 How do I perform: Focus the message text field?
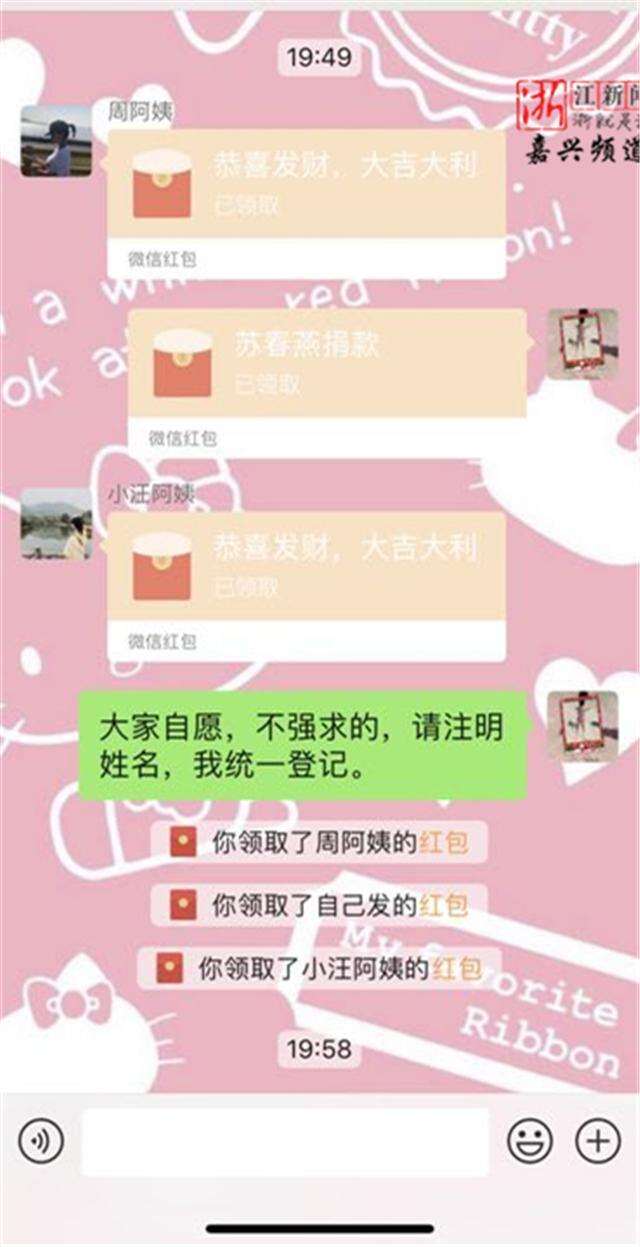(x=285, y=1141)
